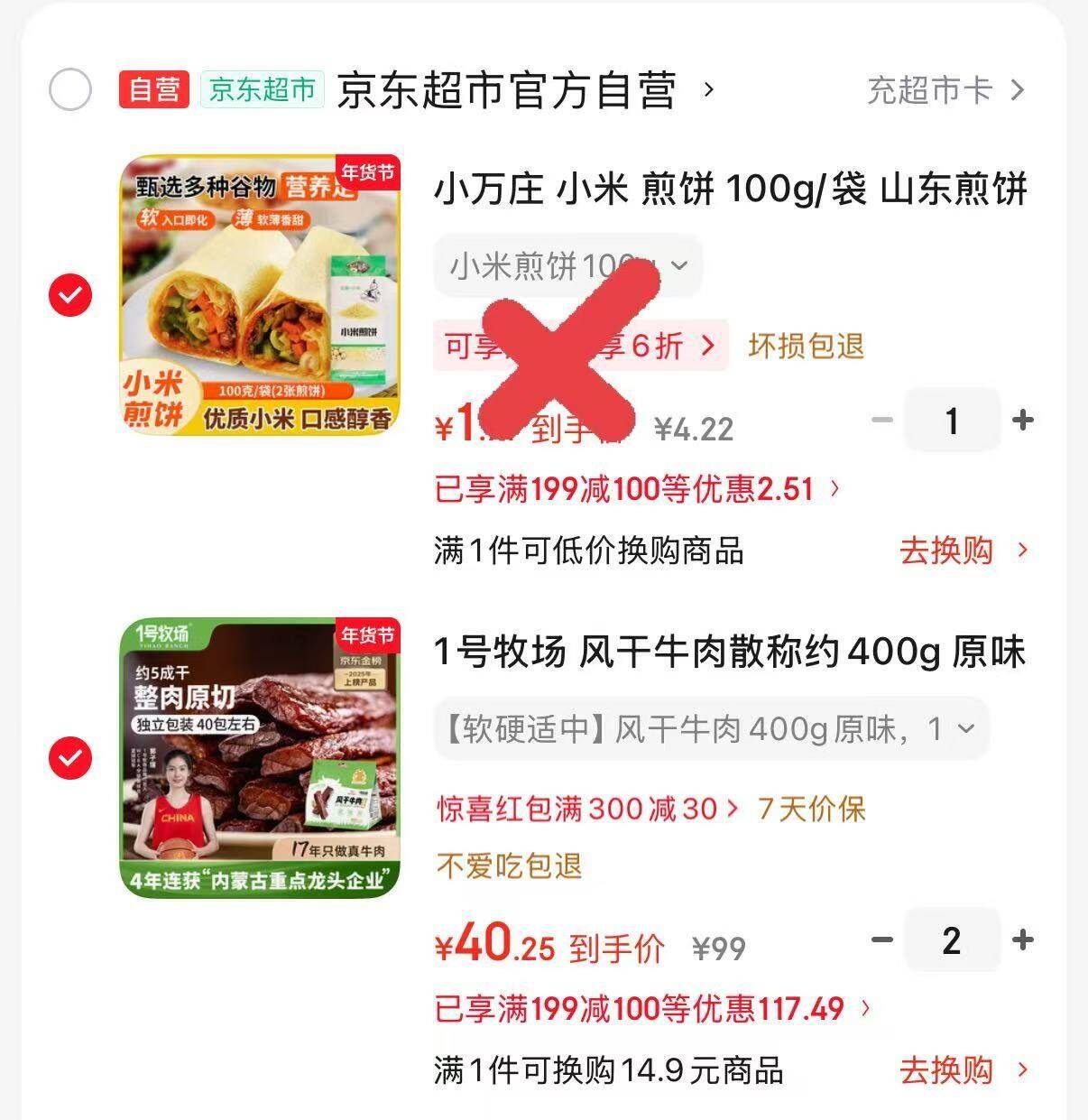
Task: Decrease 风干牛肉 quantity by one
Action: click(881, 940)
